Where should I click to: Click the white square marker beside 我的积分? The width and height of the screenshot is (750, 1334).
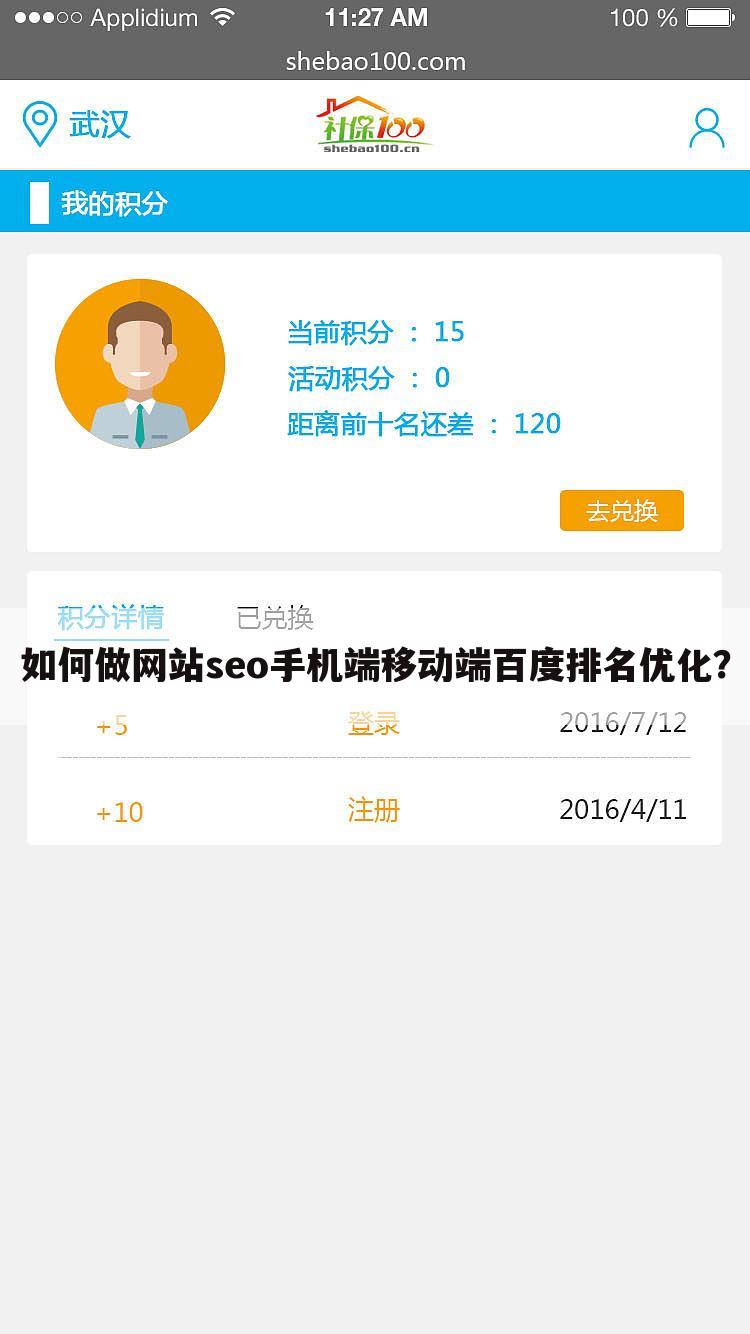(38, 202)
